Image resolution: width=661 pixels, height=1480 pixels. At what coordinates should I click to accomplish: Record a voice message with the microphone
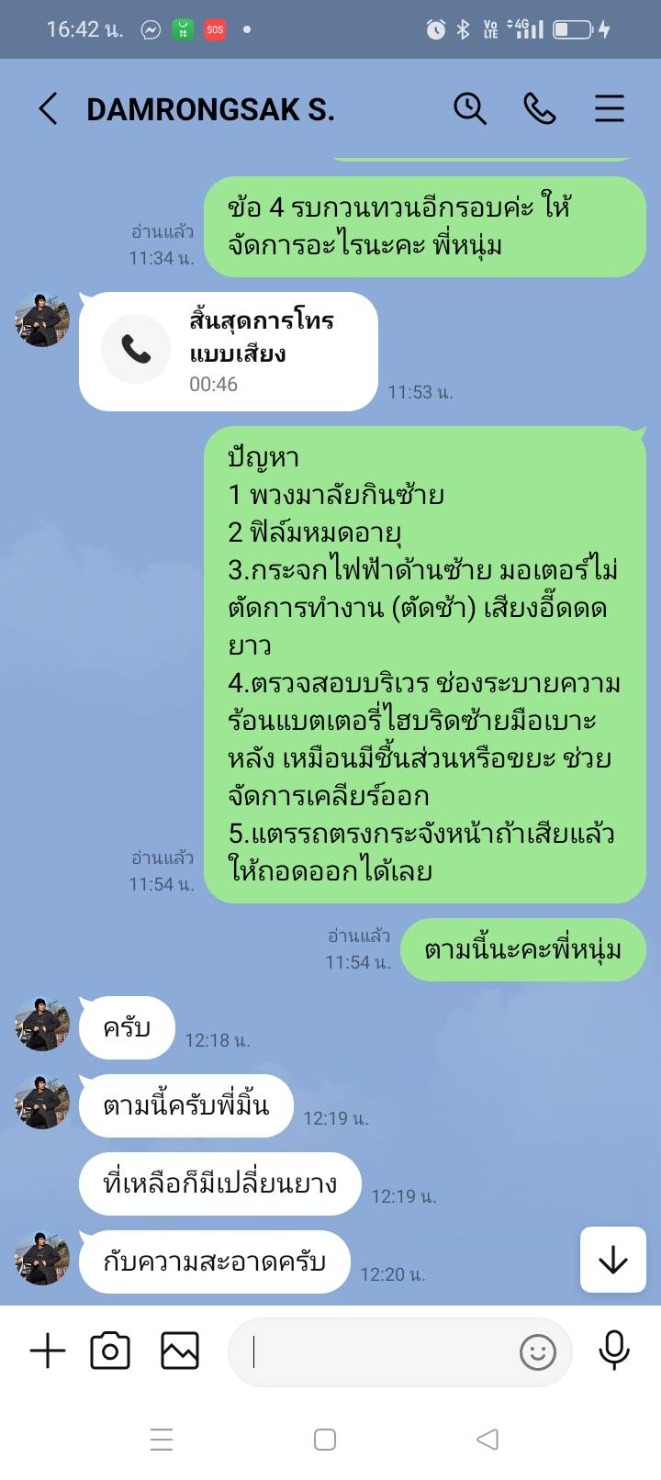(x=614, y=1351)
